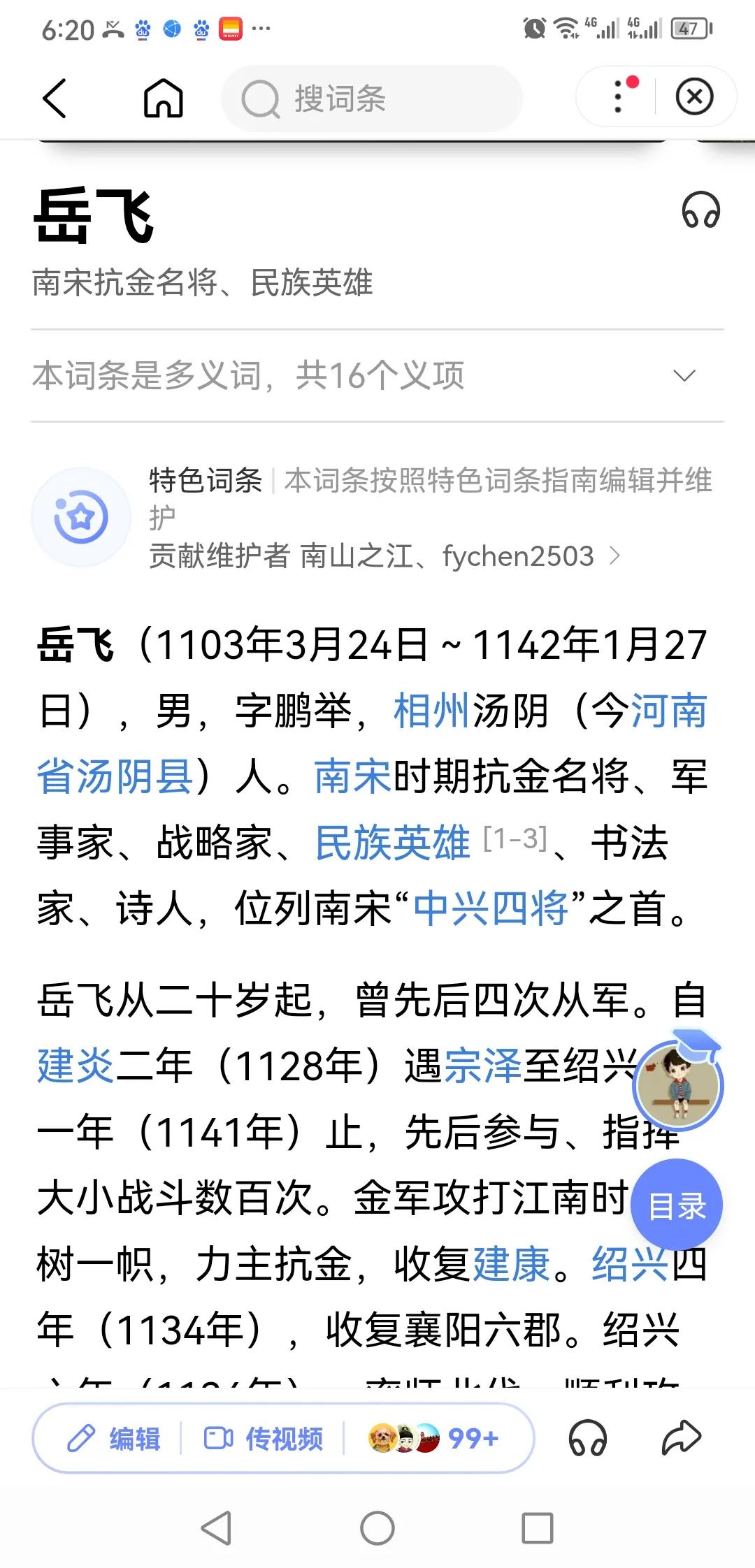Image resolution: width=755 pixels, height=1568 pixels.
Task: Play audio with the headphones icon near title
Action: point(703,210)
